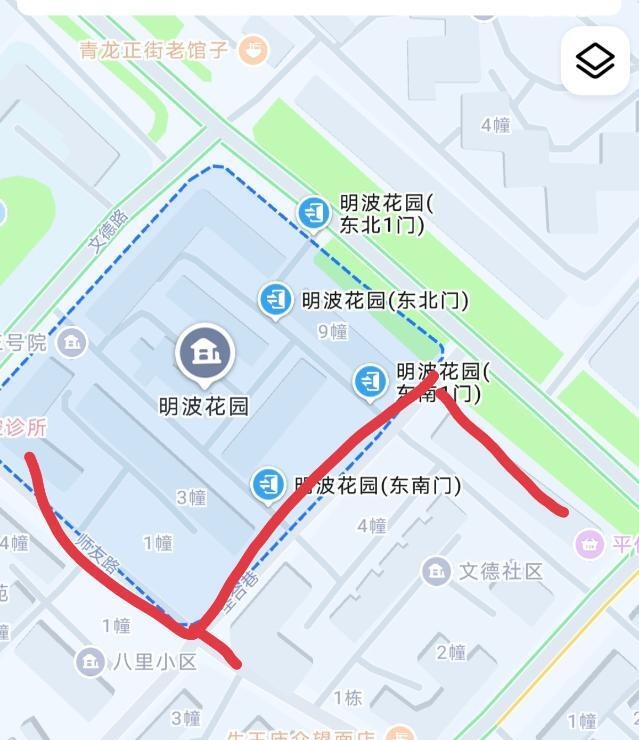
Task: Open the 明波花园 residence pin
Action: point(205,354)
